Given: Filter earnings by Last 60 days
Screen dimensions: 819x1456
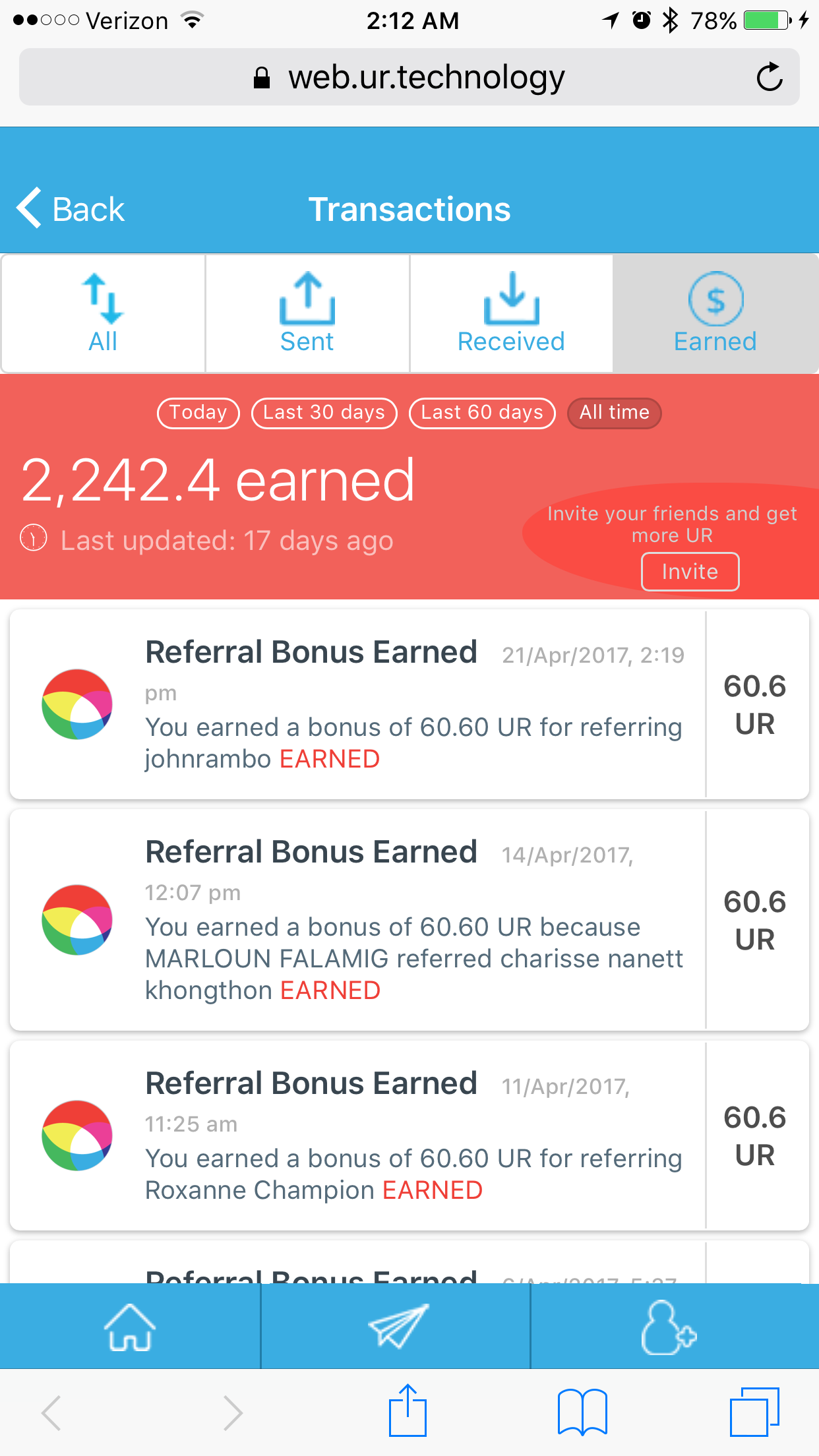Looking at the screenshot, I should click(482, 413).
